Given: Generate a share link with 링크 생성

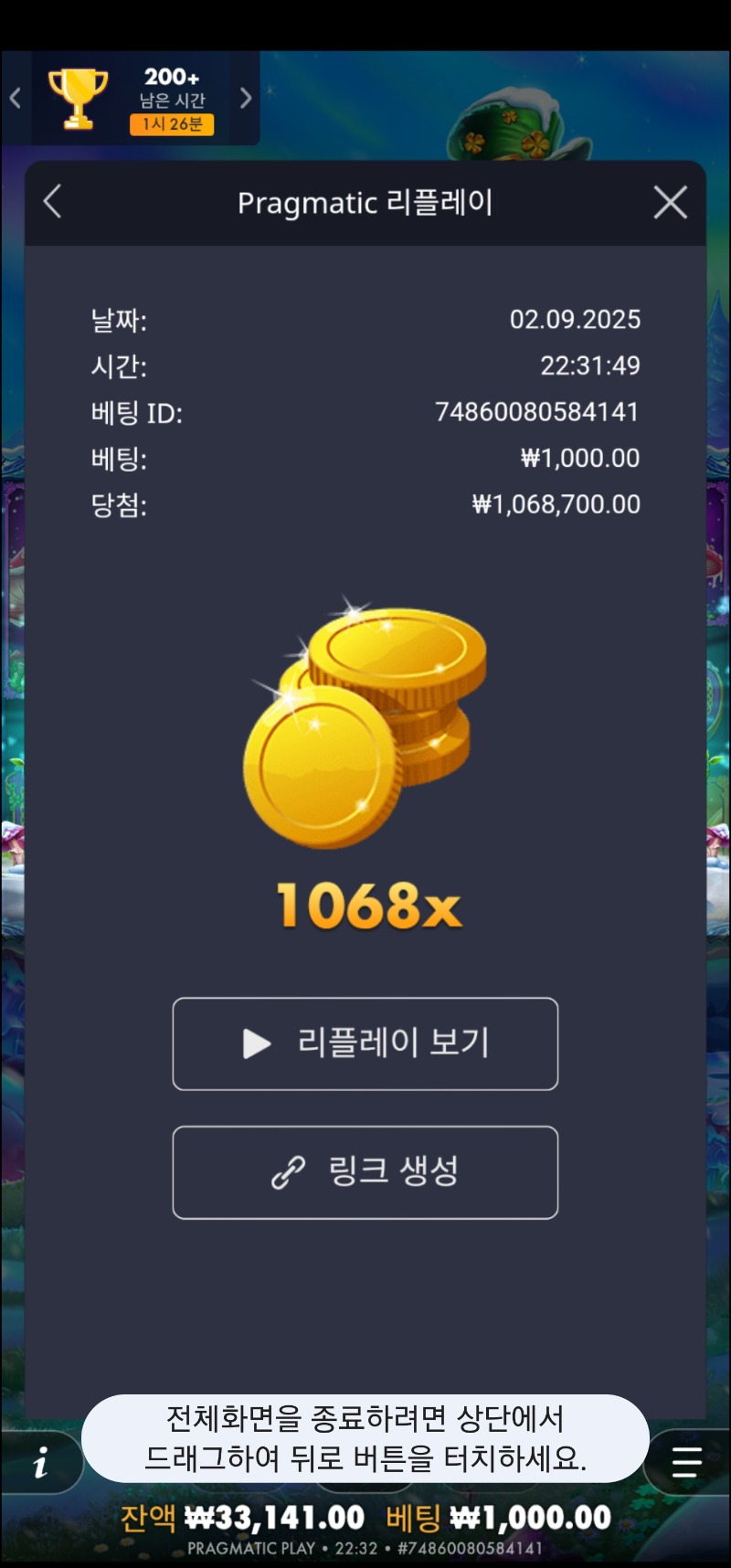Looking at the screenshot, I should (365, 1172).
